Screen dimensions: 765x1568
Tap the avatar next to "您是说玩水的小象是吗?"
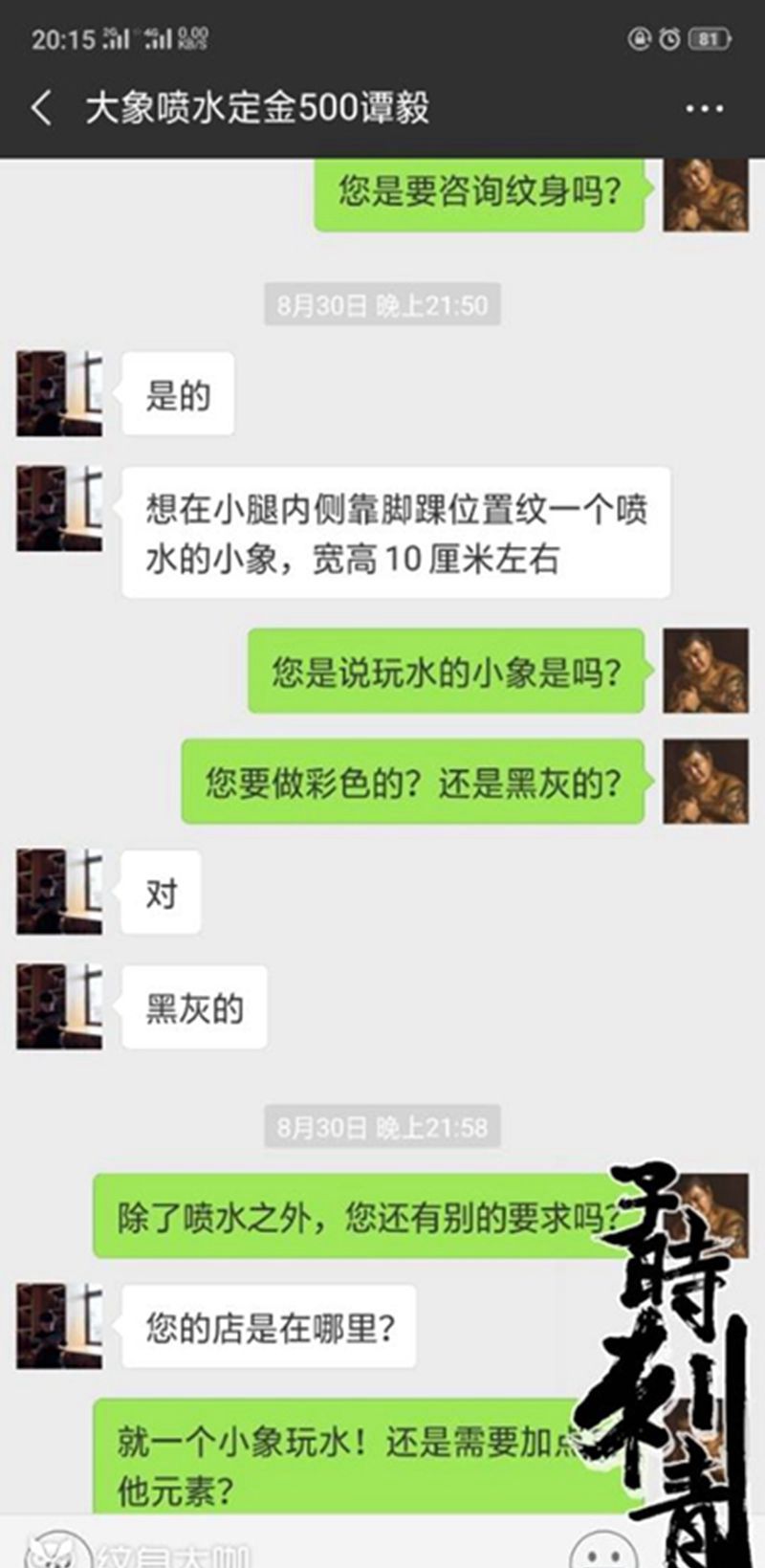[706, 671]
